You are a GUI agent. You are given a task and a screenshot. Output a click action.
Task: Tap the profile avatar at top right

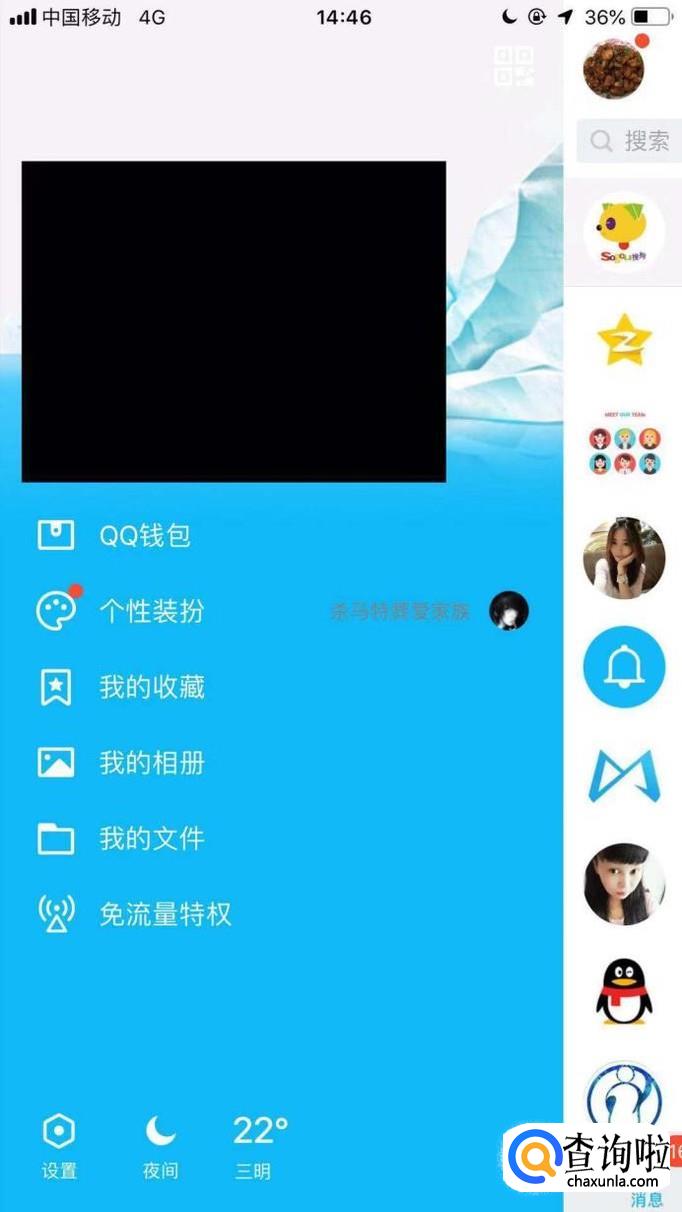tap(614, 68)
